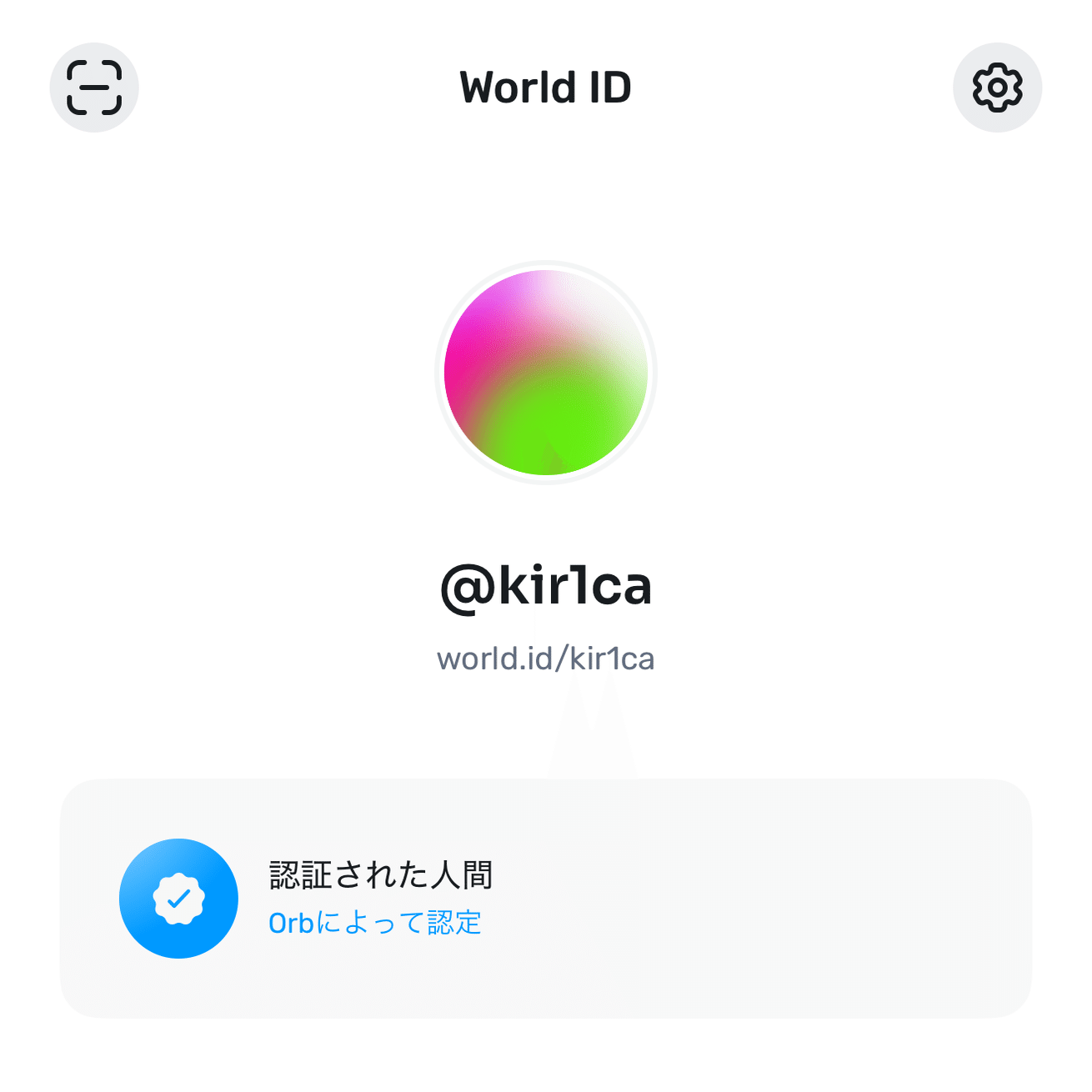Open the 認証された人間 verification card
The height and width of the screenshot is (1092, 1092).
click(x=546, y=898)
